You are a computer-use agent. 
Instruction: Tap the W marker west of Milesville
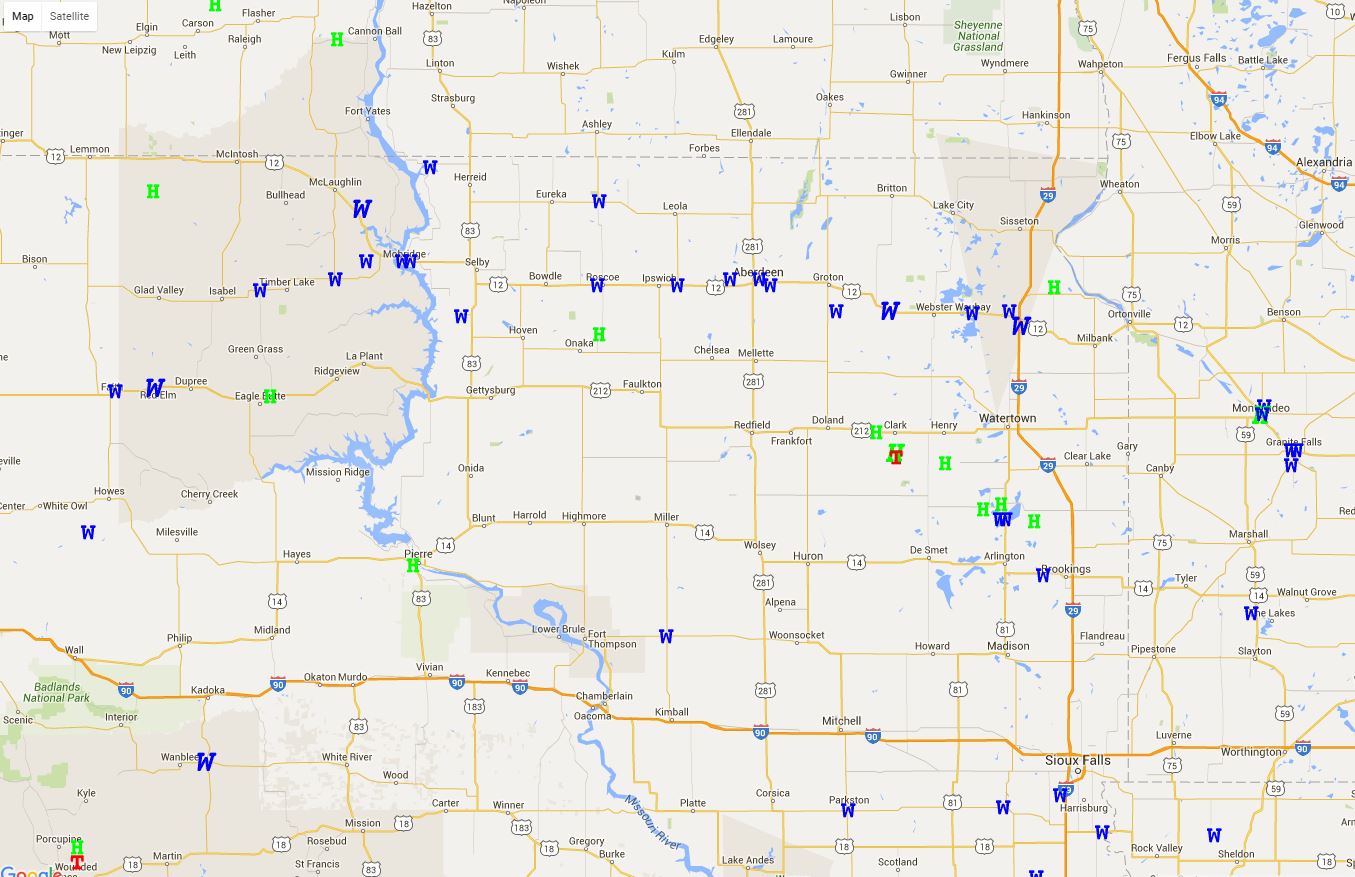pyautogui.click(x=88, y=533)
